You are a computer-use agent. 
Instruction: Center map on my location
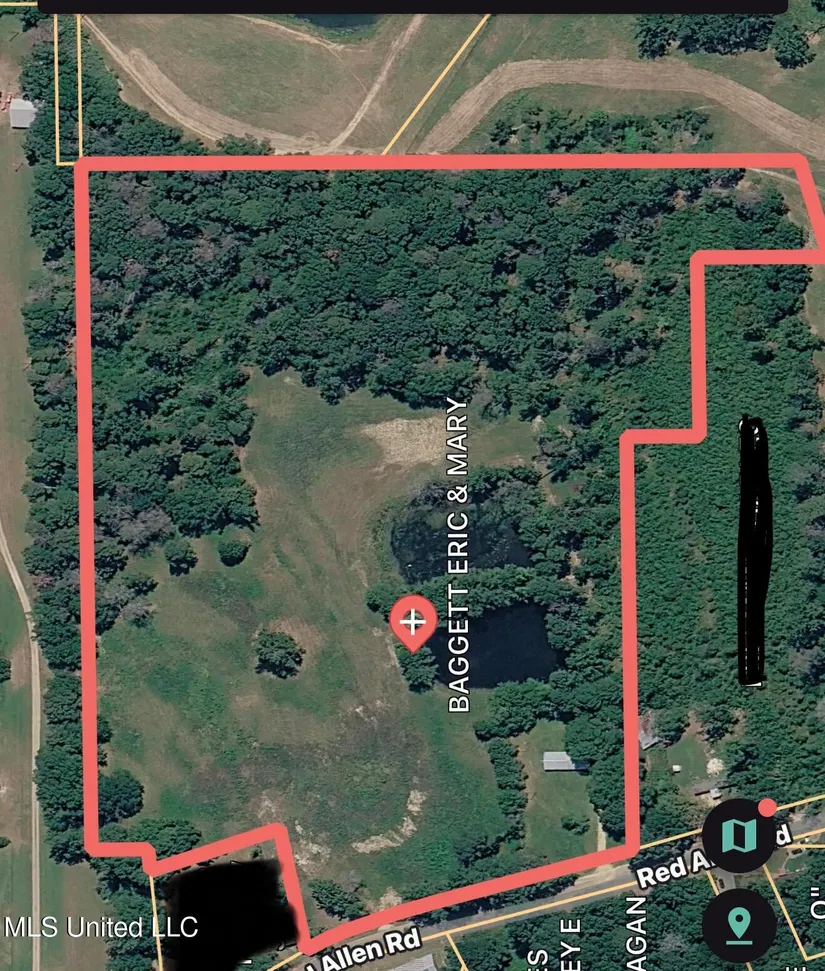(739, 924)
